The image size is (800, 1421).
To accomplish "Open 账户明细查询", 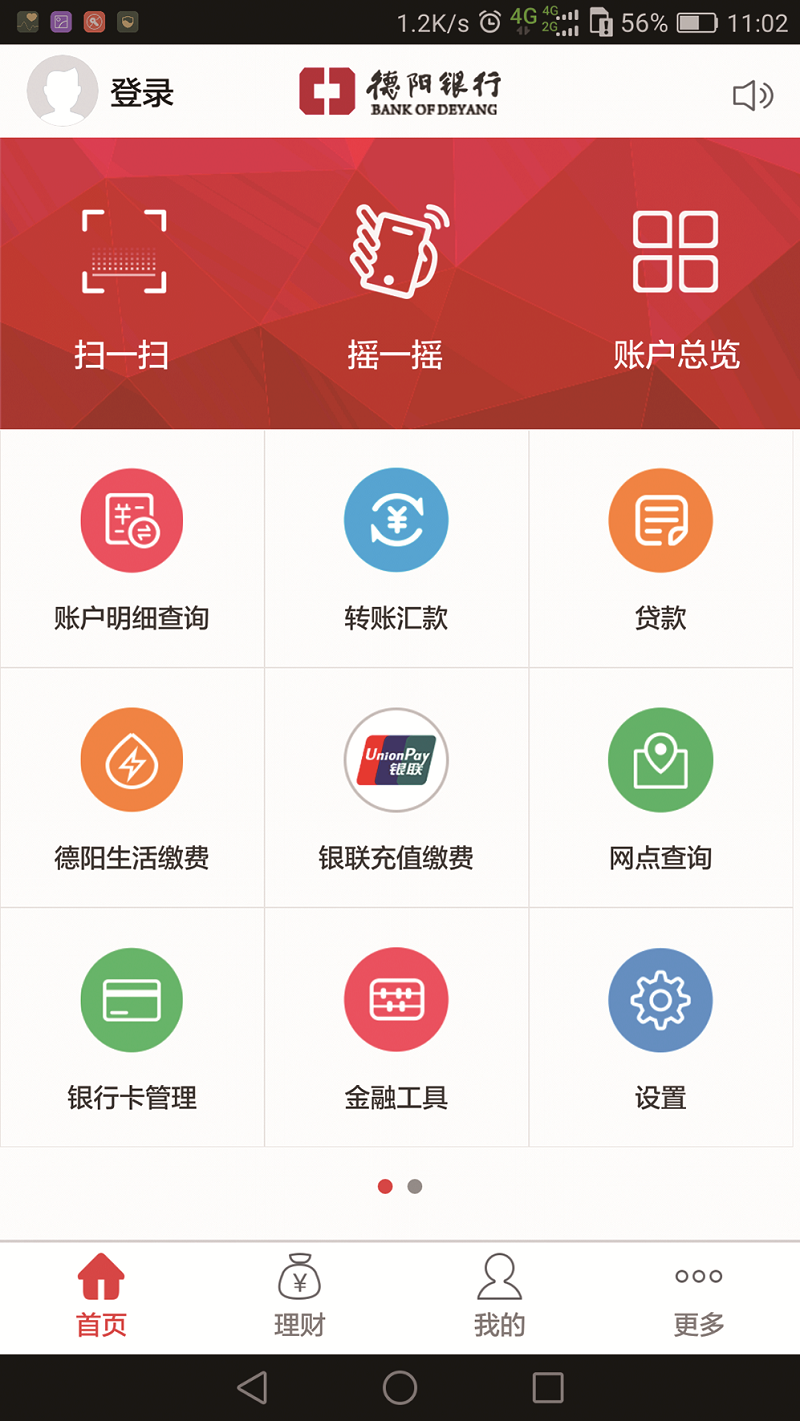I will (x=132, y=549).
